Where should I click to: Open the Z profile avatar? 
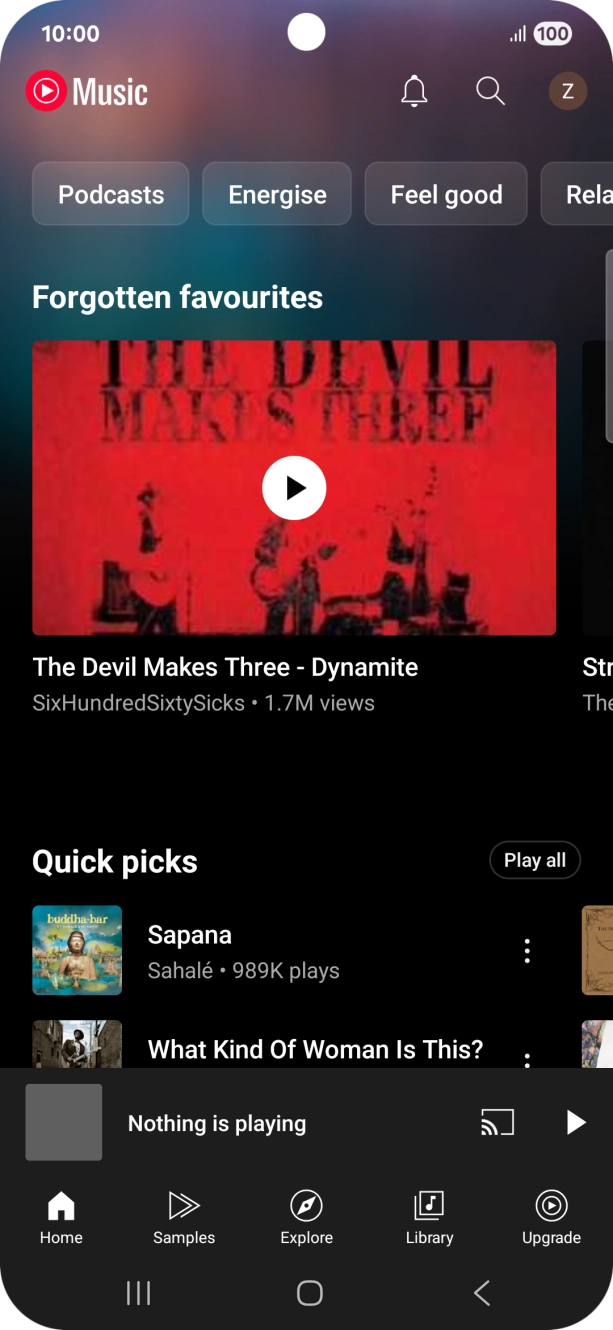567,92
